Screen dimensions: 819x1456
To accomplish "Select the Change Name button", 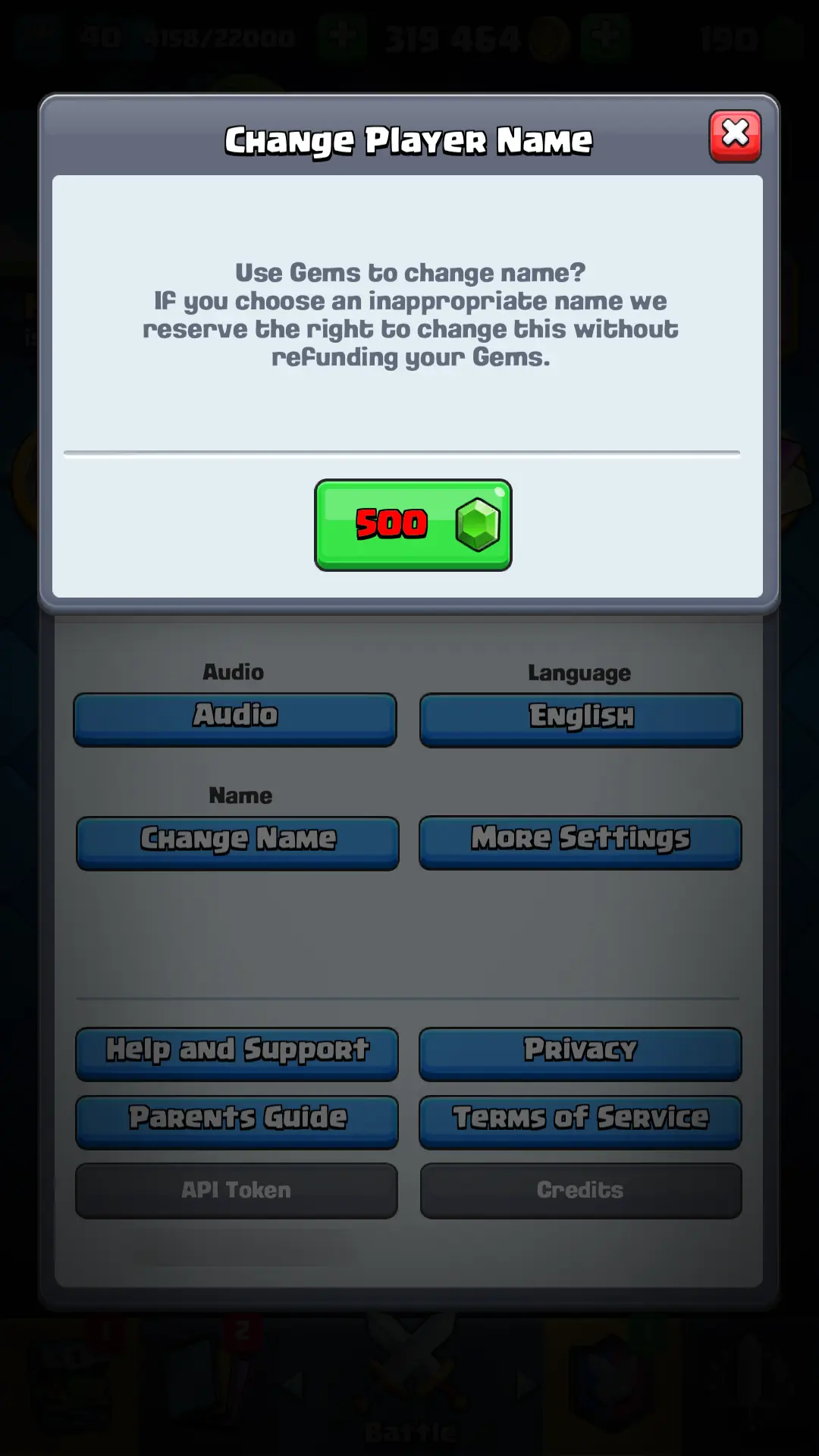I will [x=237, y=842].
